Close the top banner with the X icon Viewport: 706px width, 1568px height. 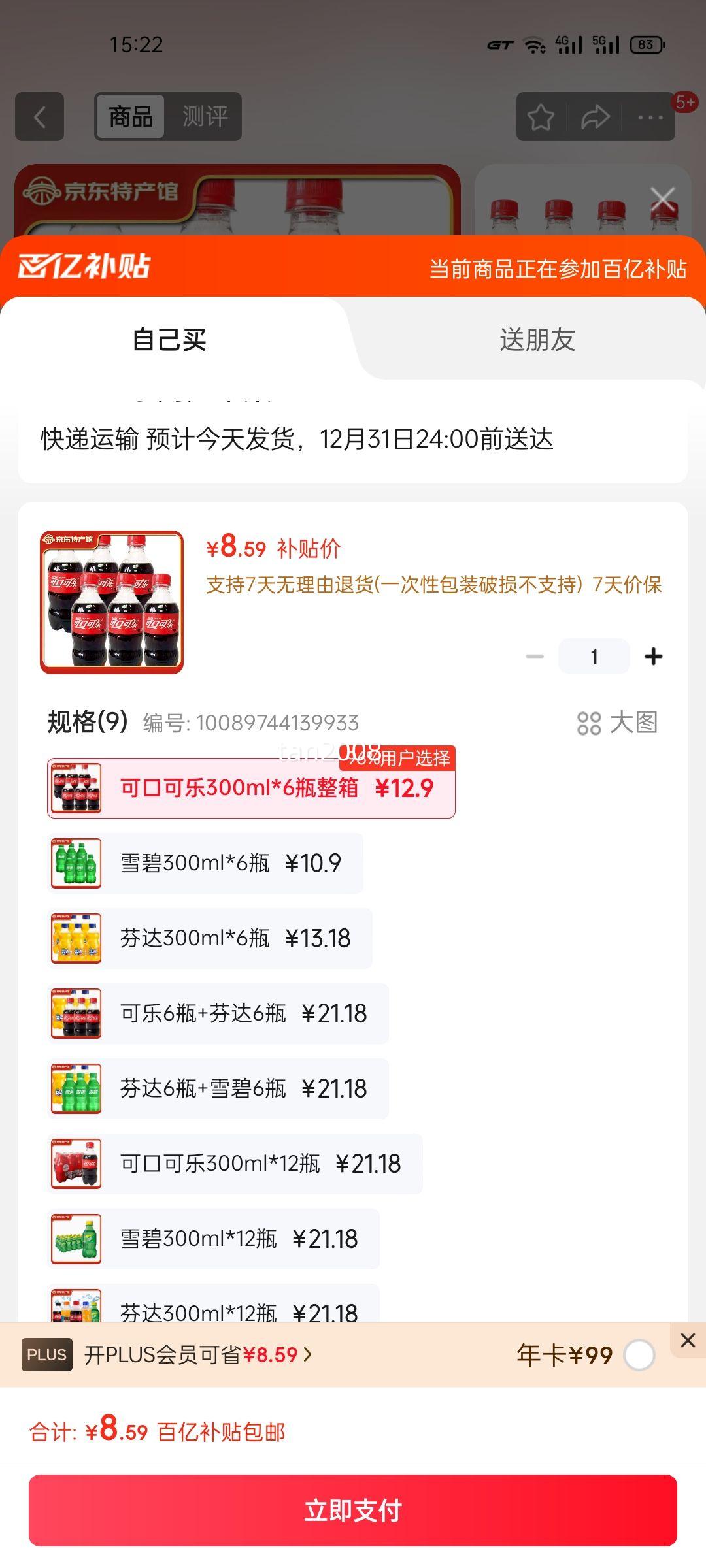click(662, 197)
